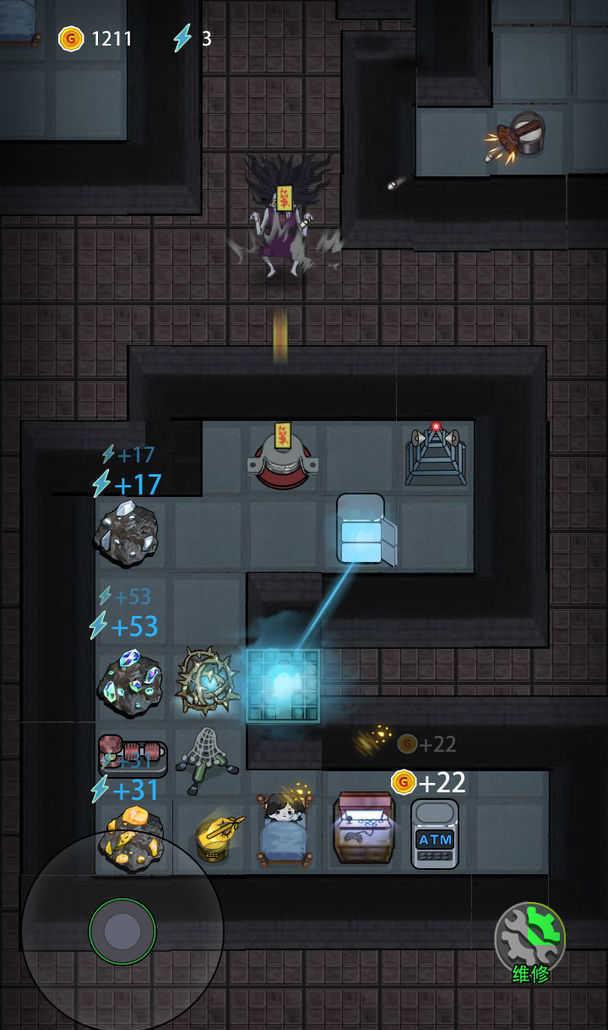Tap the green repair wrench button

(530, 937)
